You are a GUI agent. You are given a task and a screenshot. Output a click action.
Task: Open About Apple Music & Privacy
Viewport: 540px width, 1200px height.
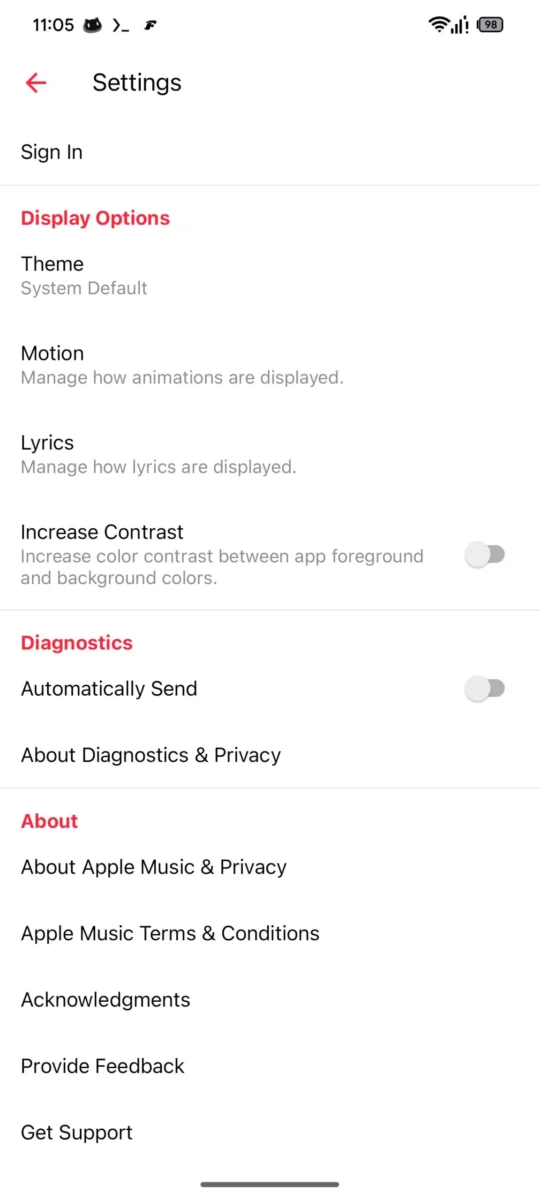pyautogui.click(x=270, y=867)
